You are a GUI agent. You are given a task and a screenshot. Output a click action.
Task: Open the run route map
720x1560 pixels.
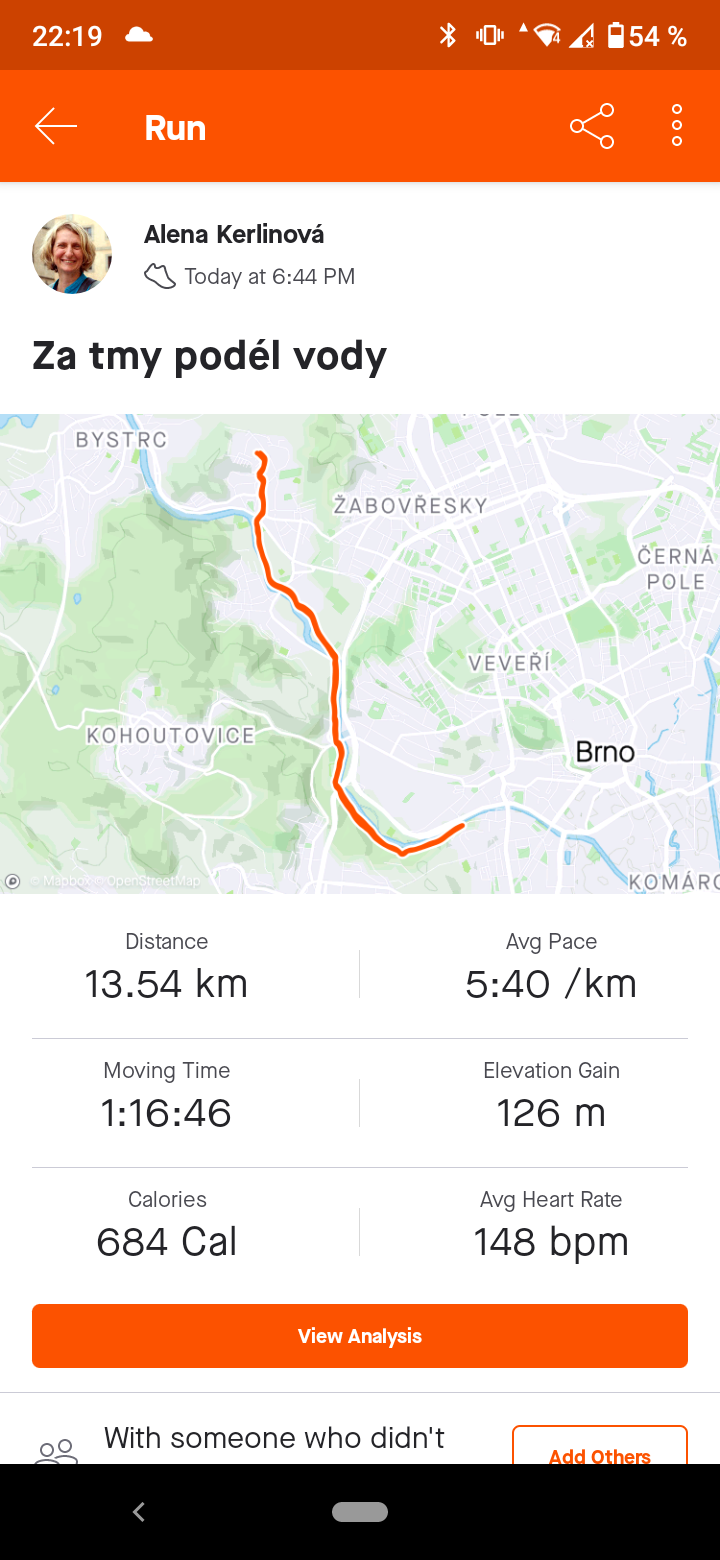click(x=360, y=654)
